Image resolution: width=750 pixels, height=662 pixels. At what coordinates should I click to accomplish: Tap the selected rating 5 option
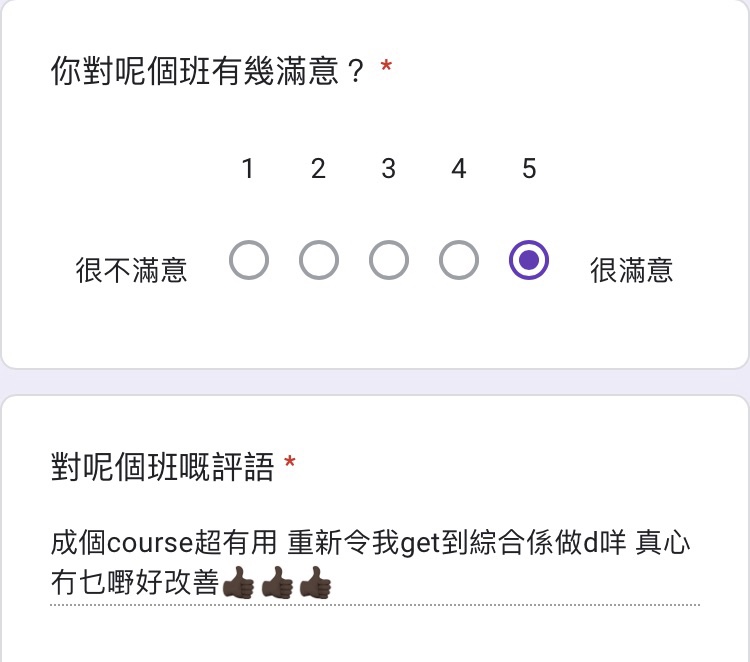pyautogui.click(x=529, y=262)
